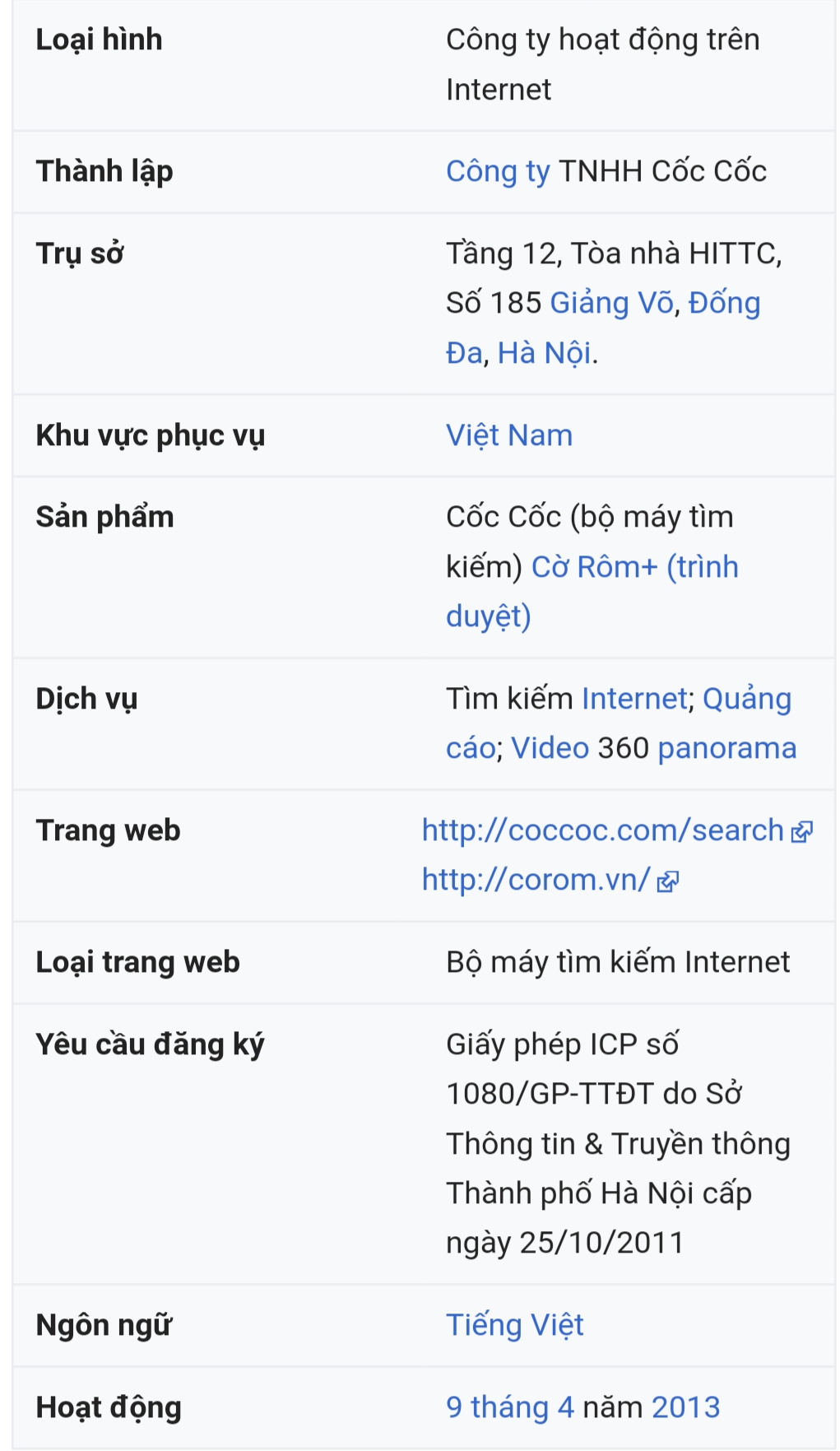Visit http://coccoc.com/search website
The image size is (840, 1451).
[603, 830]
